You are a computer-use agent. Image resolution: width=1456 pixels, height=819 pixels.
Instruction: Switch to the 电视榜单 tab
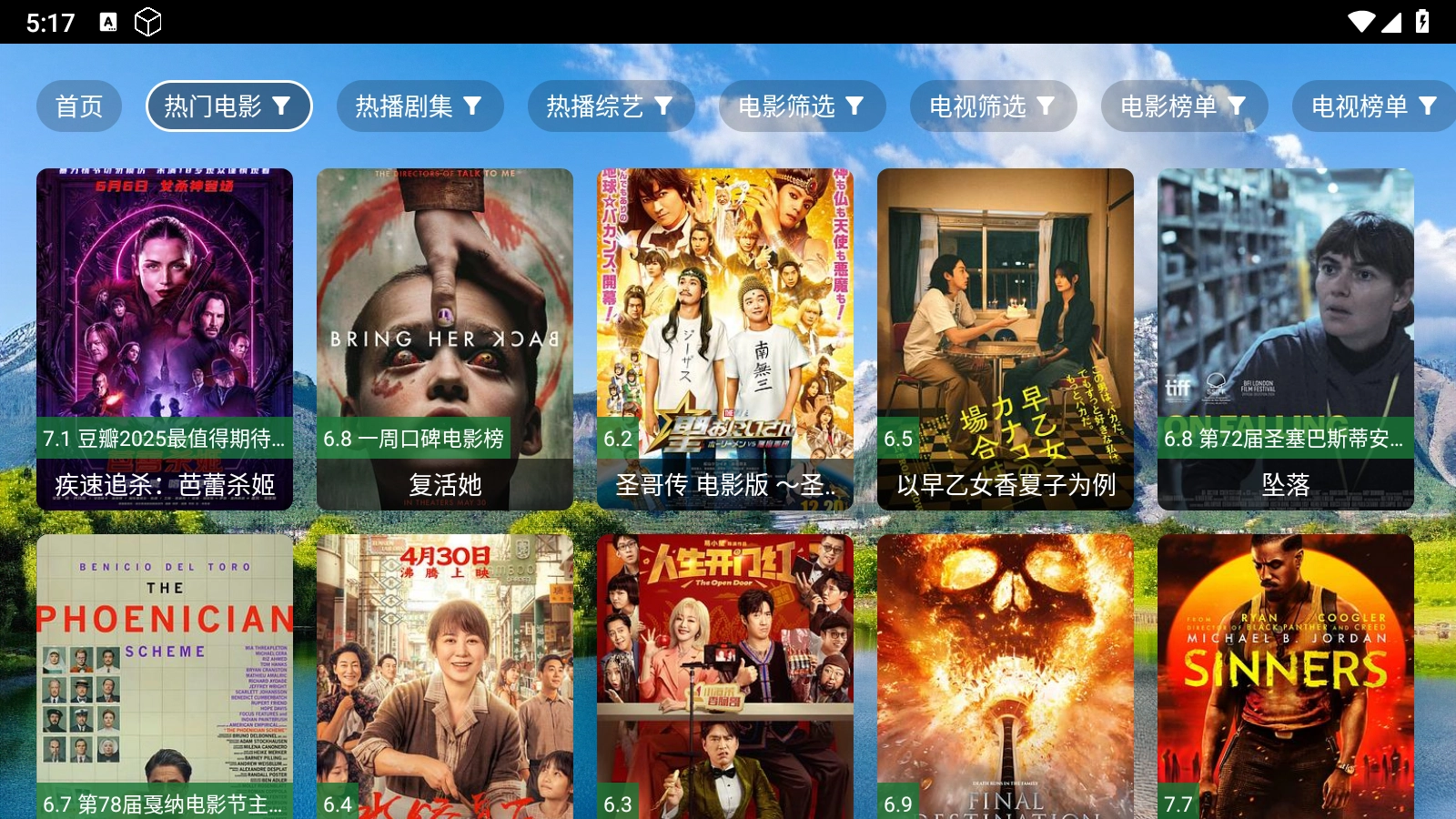[x=1373, y=106]
